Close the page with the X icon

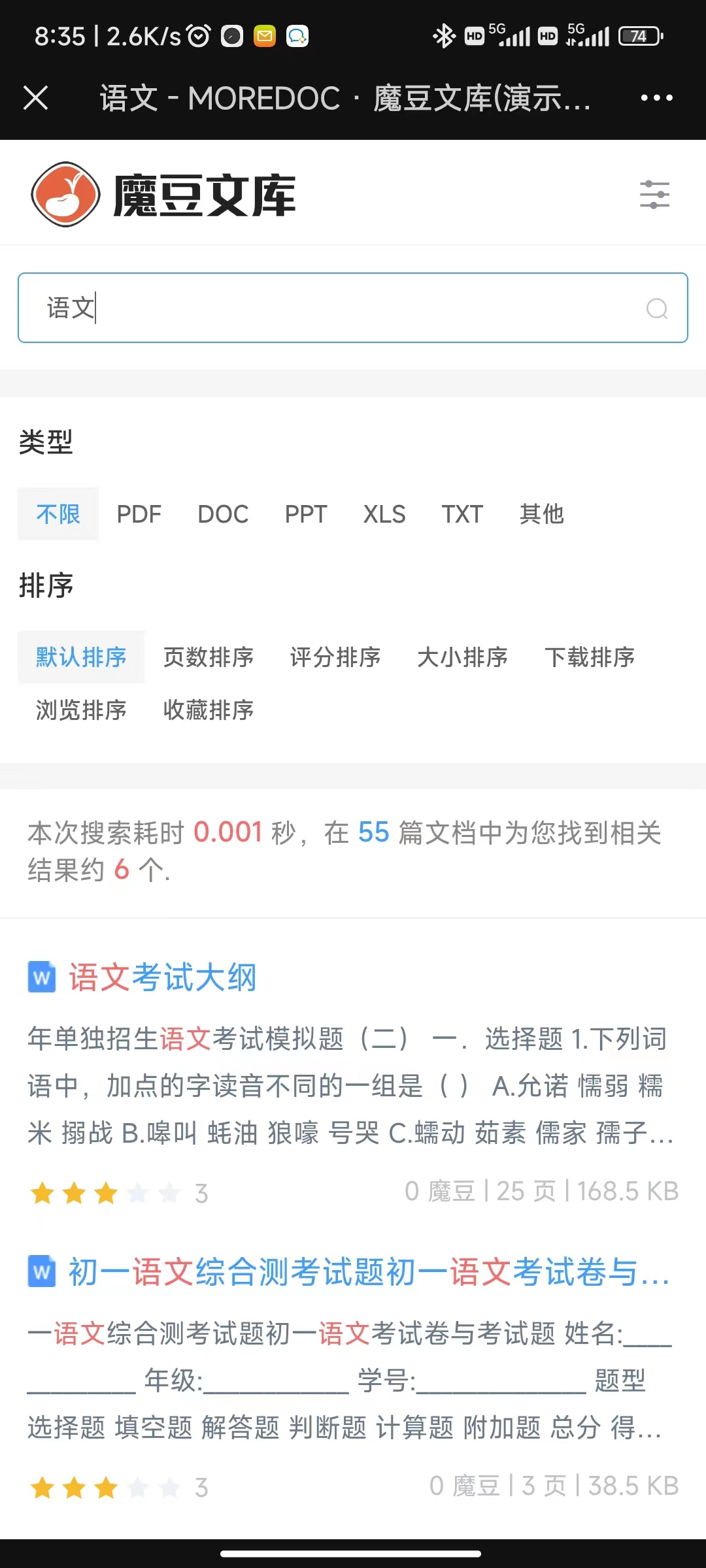coord(37,97)
